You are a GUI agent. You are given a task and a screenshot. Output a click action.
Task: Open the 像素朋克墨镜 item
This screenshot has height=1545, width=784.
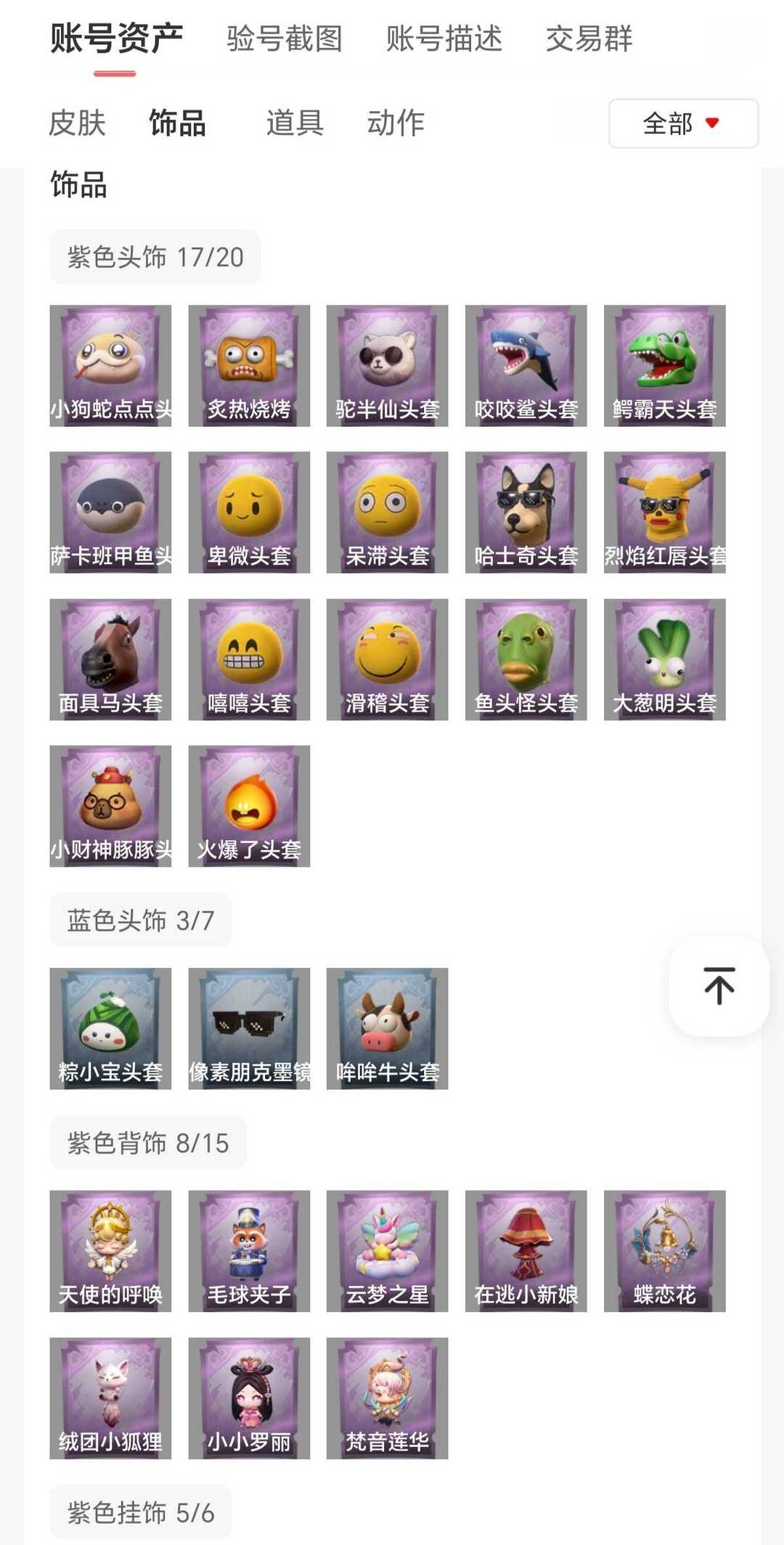[x=249, y=1028]
